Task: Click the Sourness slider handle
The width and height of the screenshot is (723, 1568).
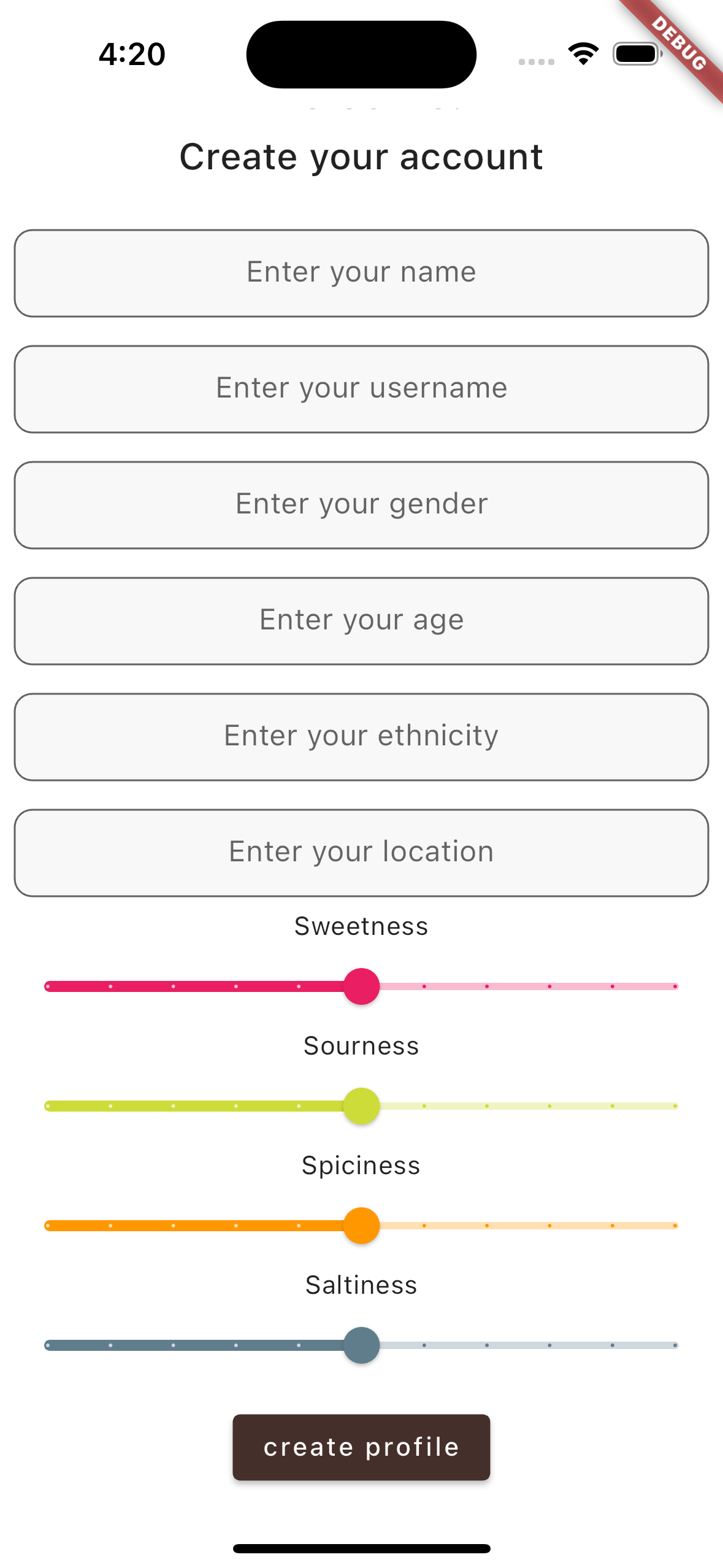Action: [361, 1105]
